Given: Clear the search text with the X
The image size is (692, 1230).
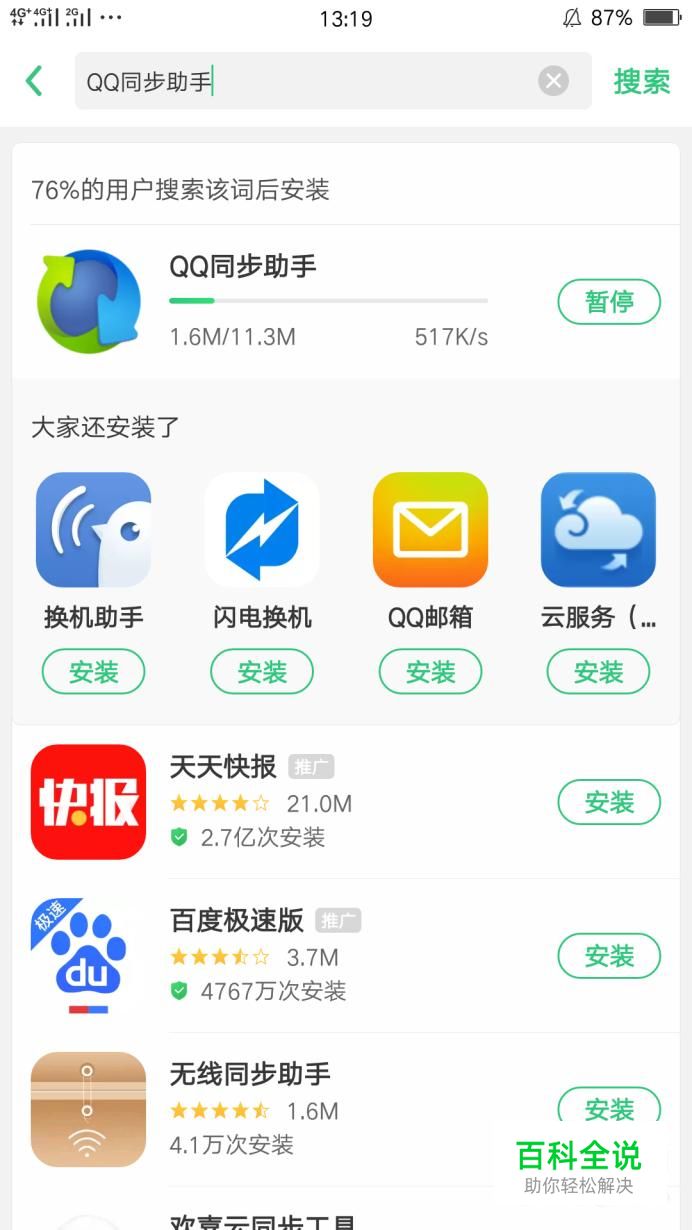Looking at the screenshot, I should click(553, 81).
